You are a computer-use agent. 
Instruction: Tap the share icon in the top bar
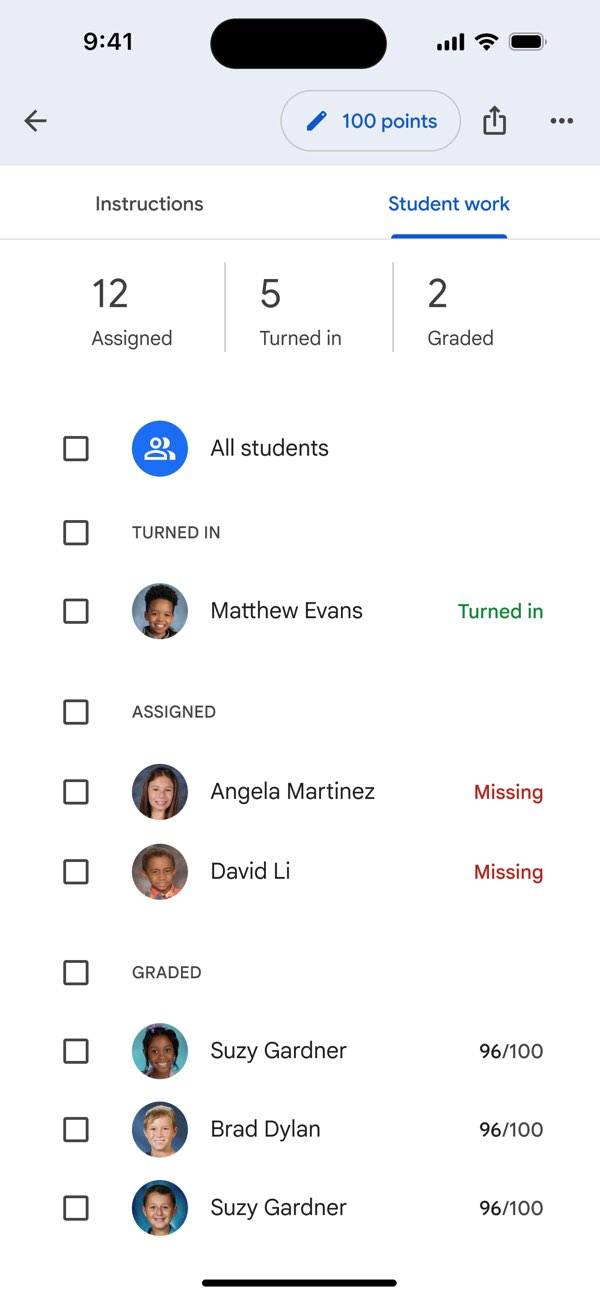point(494,121)
